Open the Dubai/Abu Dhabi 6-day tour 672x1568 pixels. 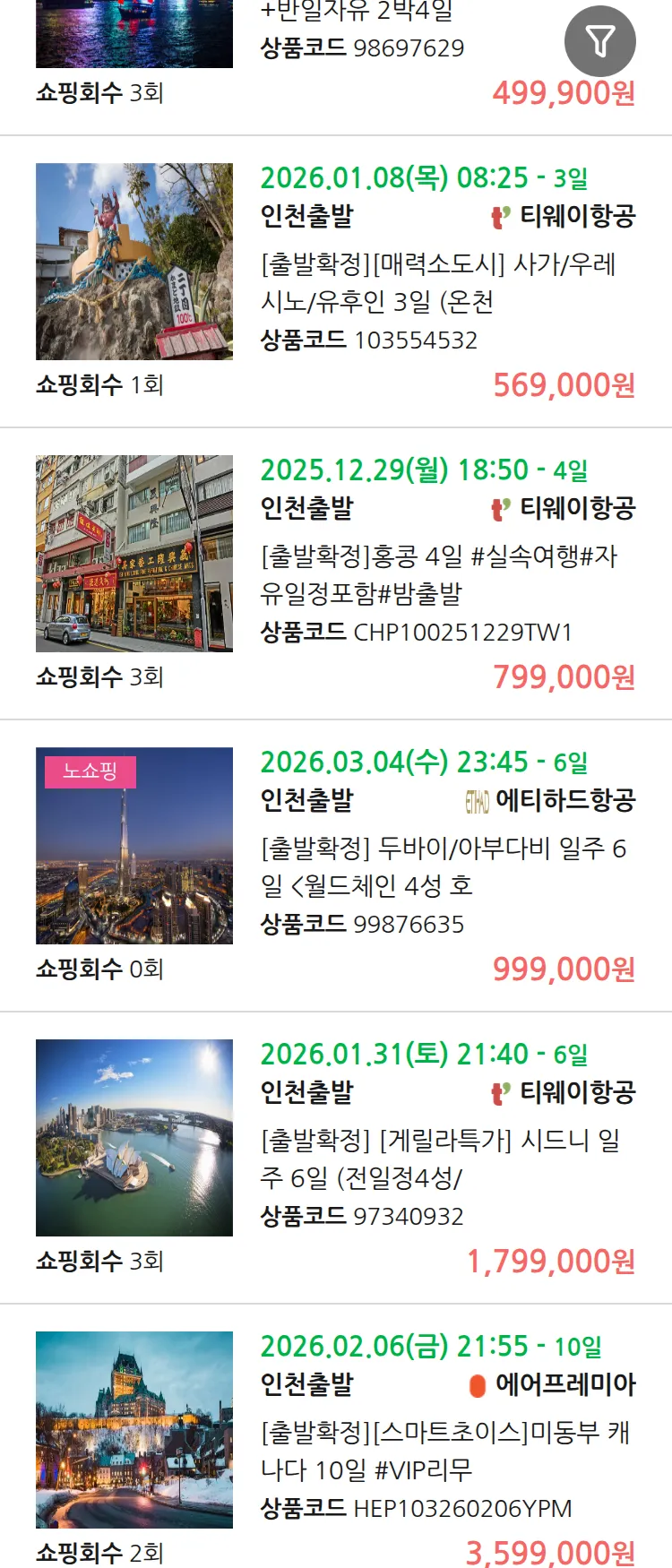443,866
